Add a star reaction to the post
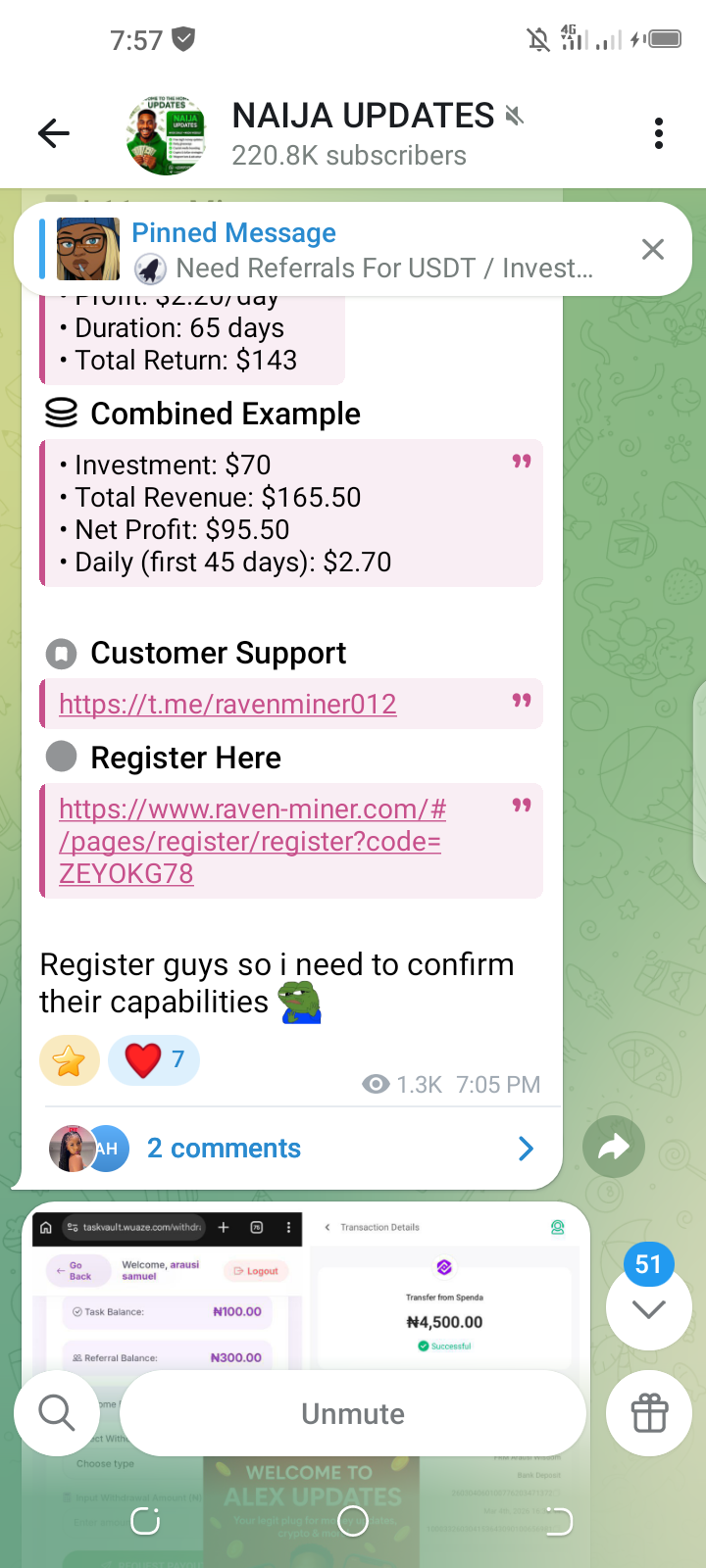706x1568 pixels. 69,1060
